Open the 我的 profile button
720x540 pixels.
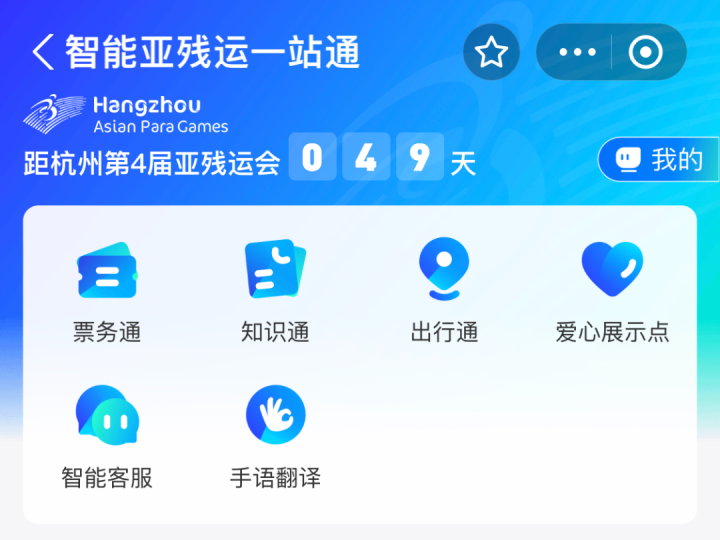(659, 160)
